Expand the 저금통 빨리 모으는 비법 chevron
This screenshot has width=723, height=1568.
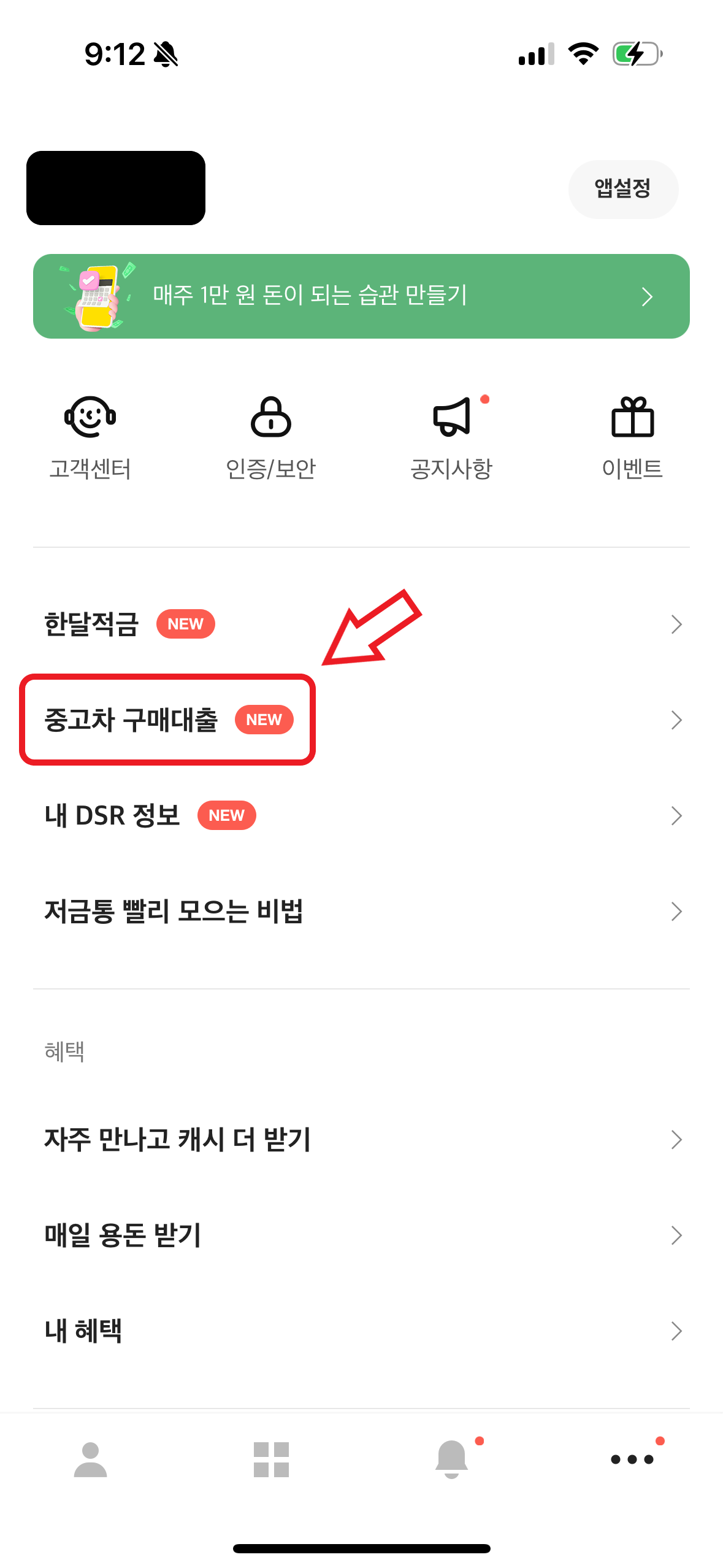[x=677, y=912]
